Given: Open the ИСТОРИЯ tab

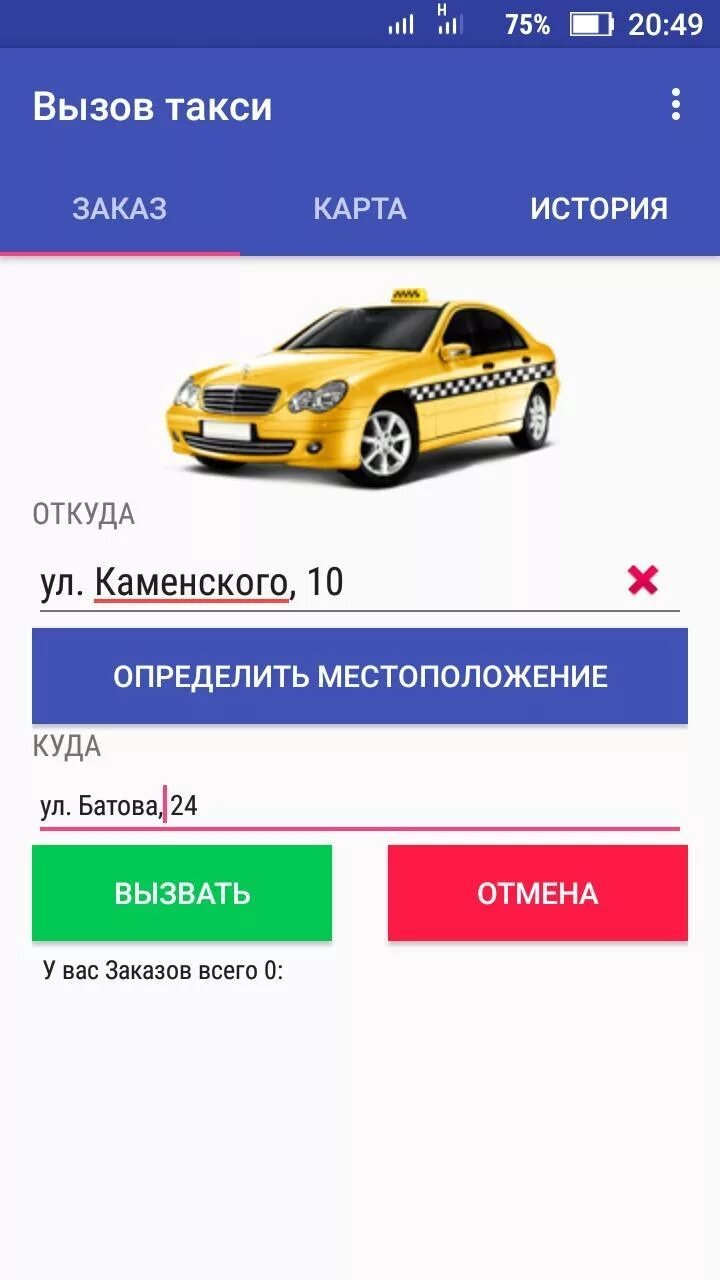Looking at the screenshot, I should click(599, 209).
